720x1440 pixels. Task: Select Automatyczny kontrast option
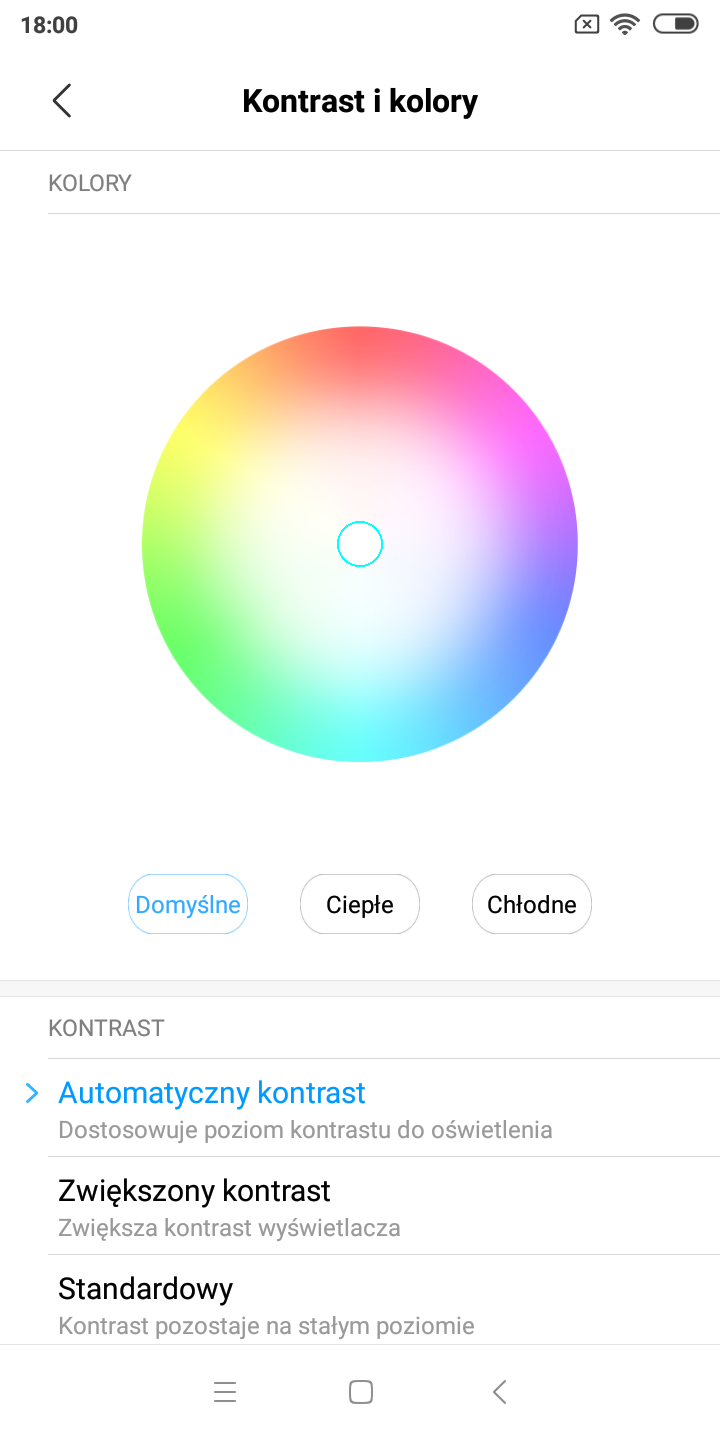pyautogui.click(x=360, y=1108)
